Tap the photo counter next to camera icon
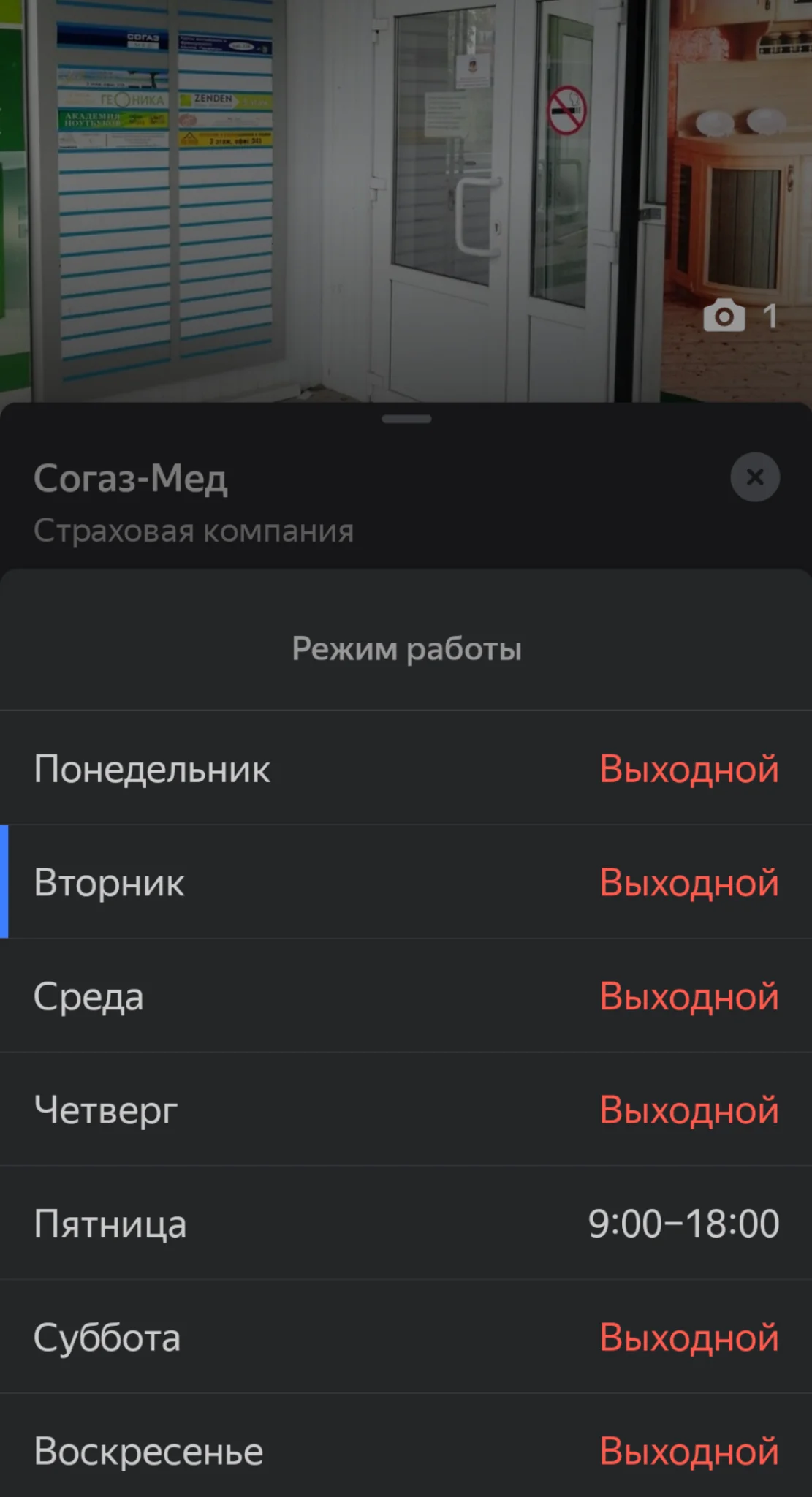 [x=769, y=316]
